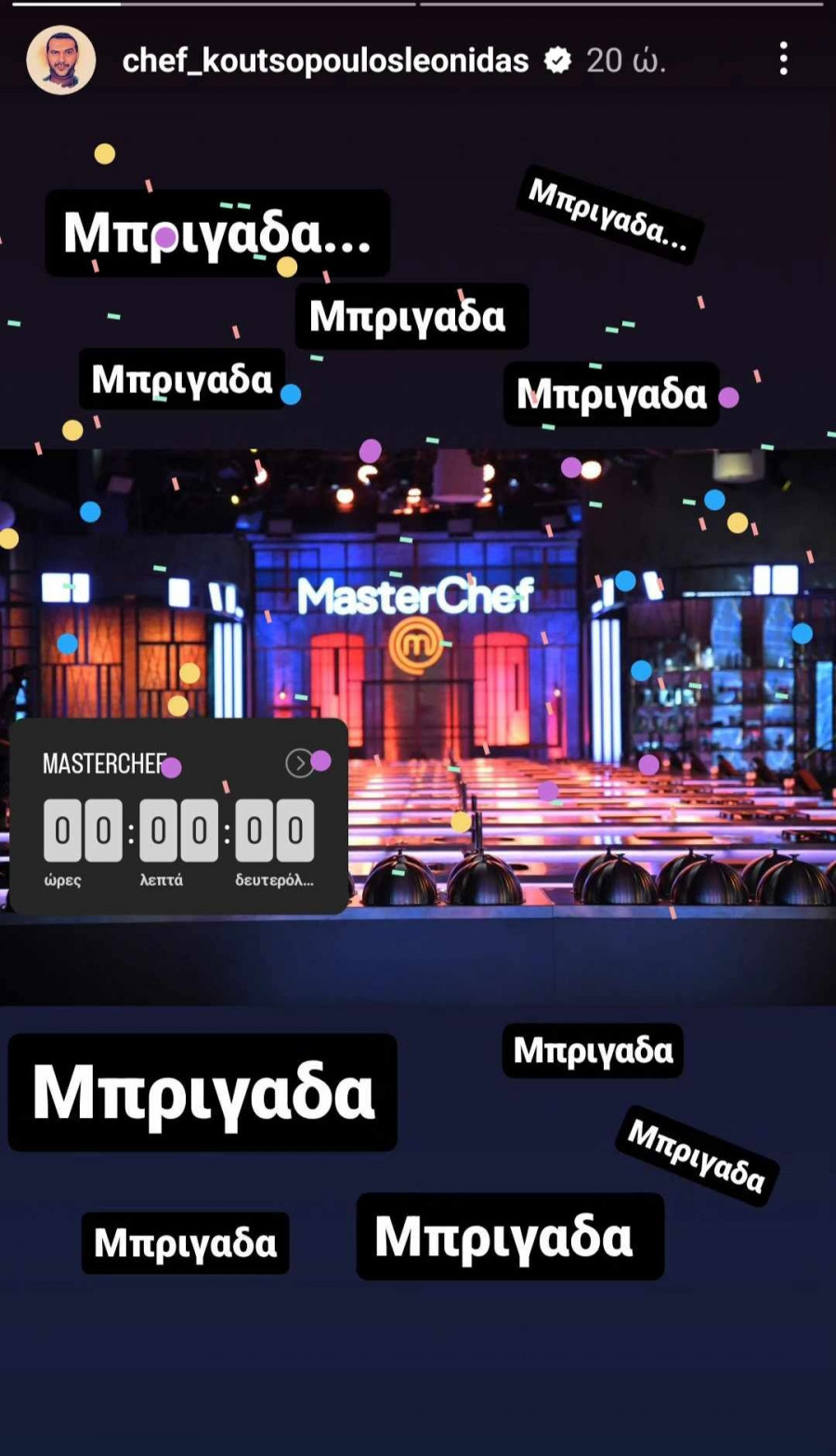Tap the chef_koutsopoulosleonidas username
The image size is (836, 1456).
(325, 61)
